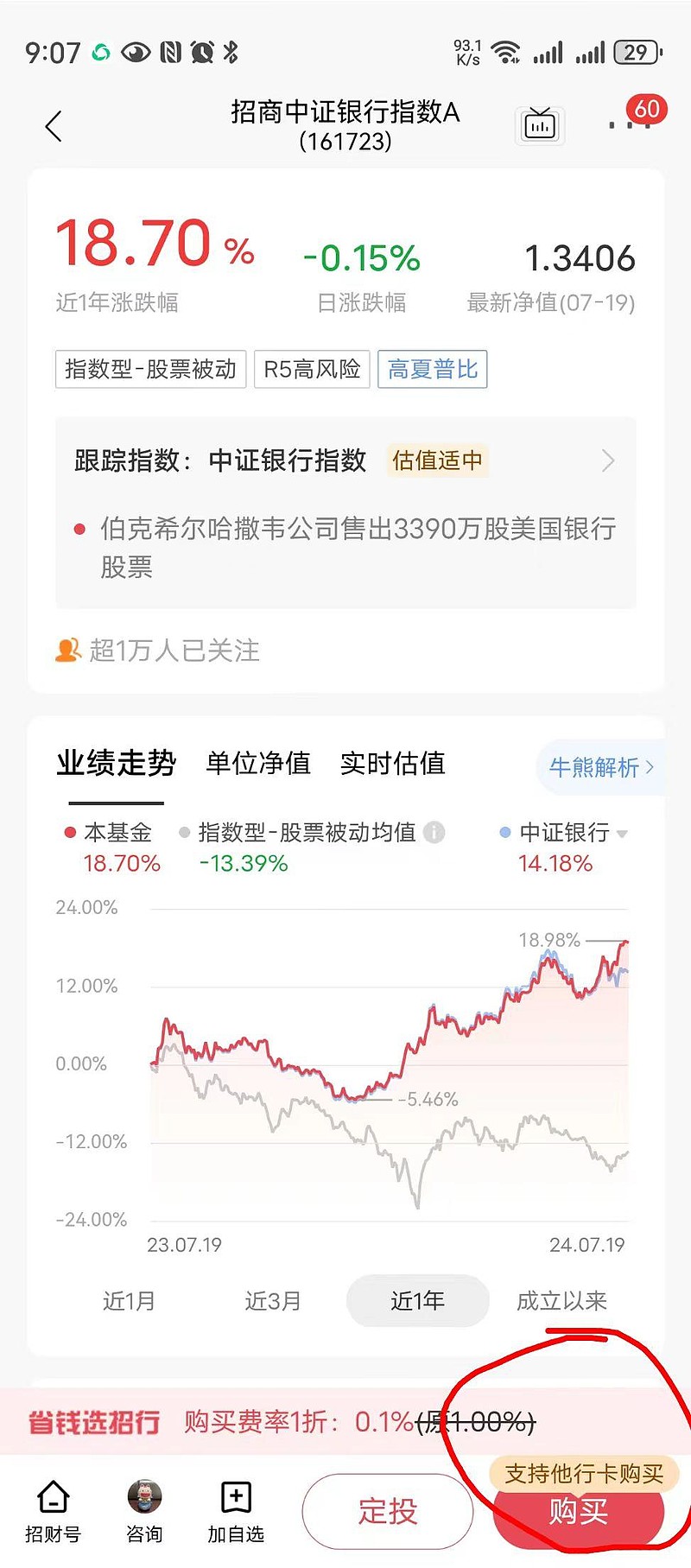Viewport: 691px width, 1568px height.
Task: Tap the red 购买 button
Action: (x=579, y=1511)
